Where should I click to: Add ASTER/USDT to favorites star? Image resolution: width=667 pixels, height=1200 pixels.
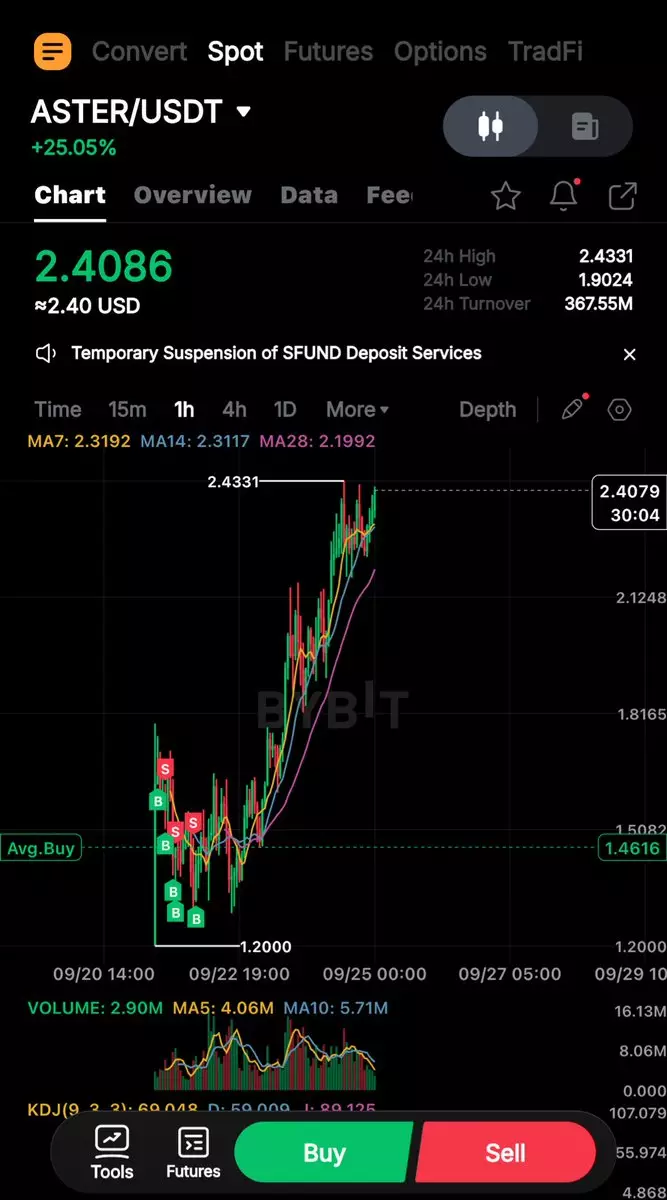click(x=506, y=196)
